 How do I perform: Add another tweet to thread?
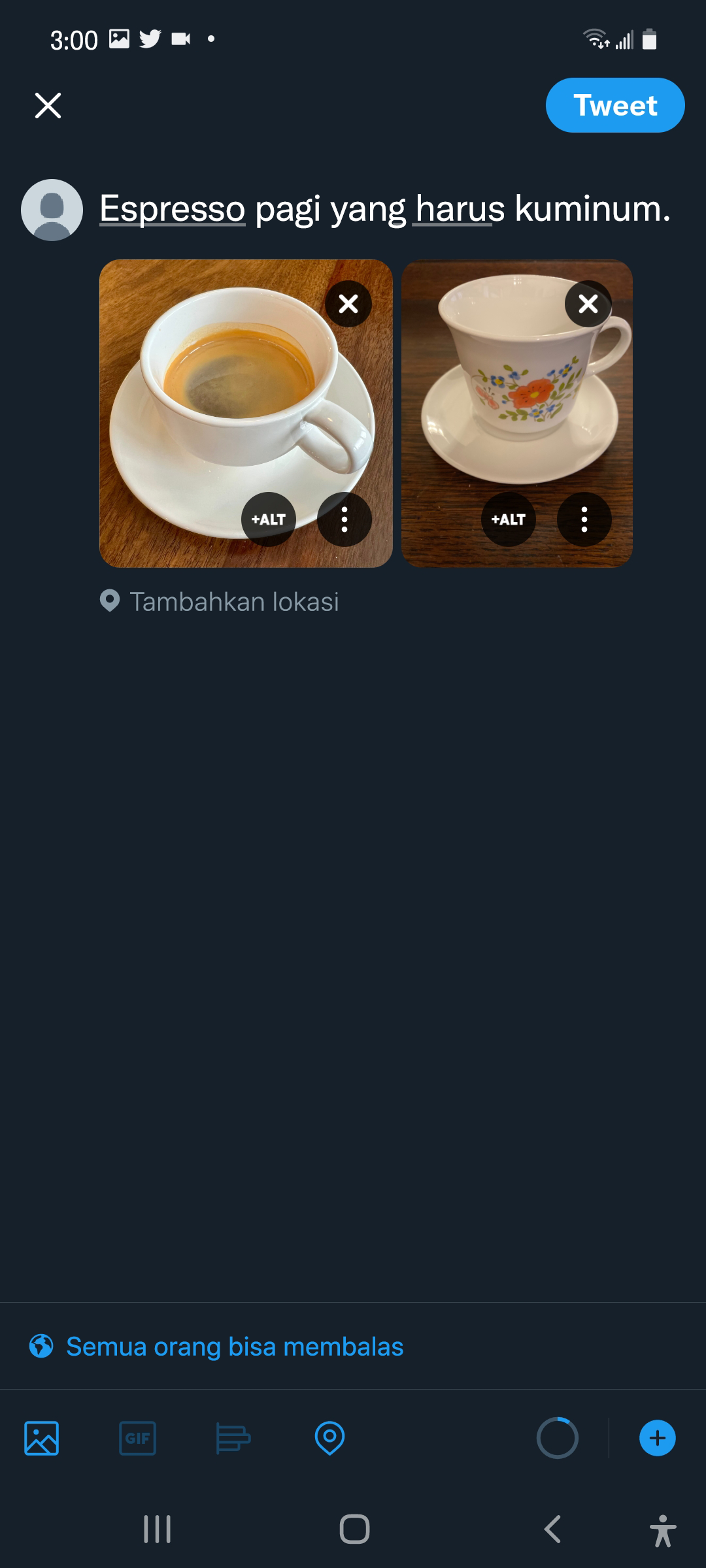tap(657, 1438)
